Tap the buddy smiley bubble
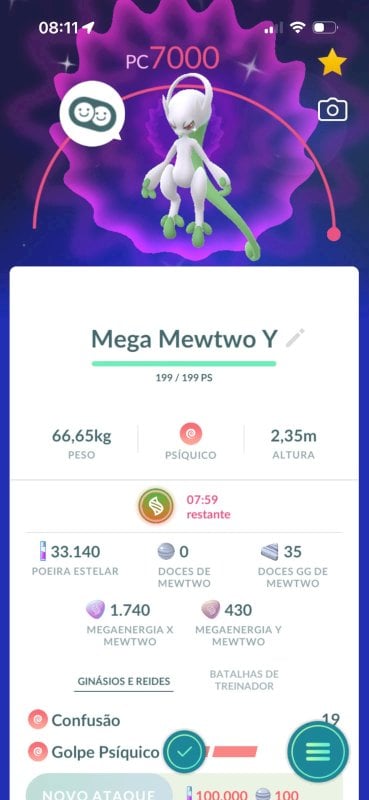Viewport: 369px width, 800px height. (92, 113)
